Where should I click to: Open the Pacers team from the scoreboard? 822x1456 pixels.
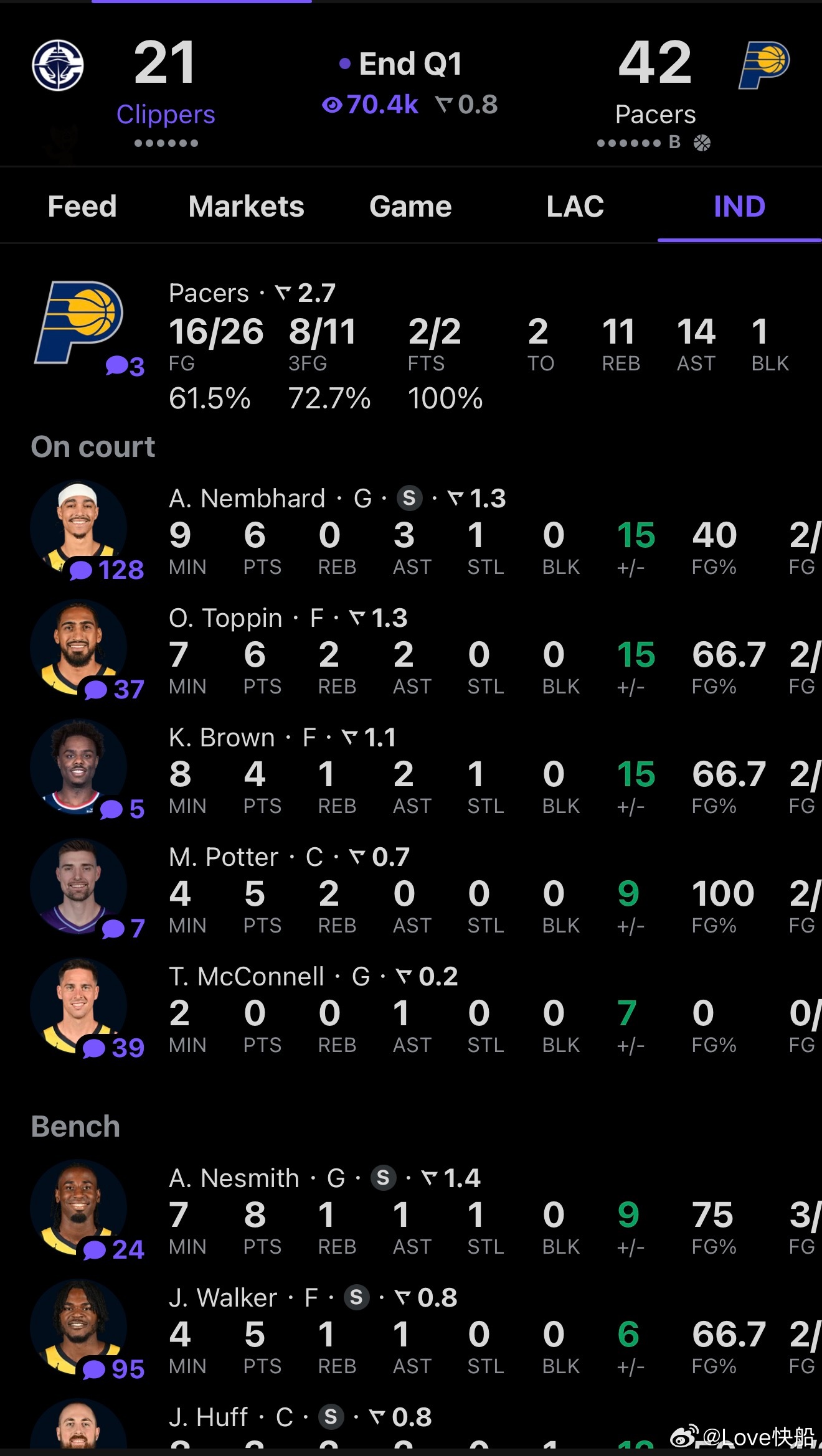(x=655, y=115)
